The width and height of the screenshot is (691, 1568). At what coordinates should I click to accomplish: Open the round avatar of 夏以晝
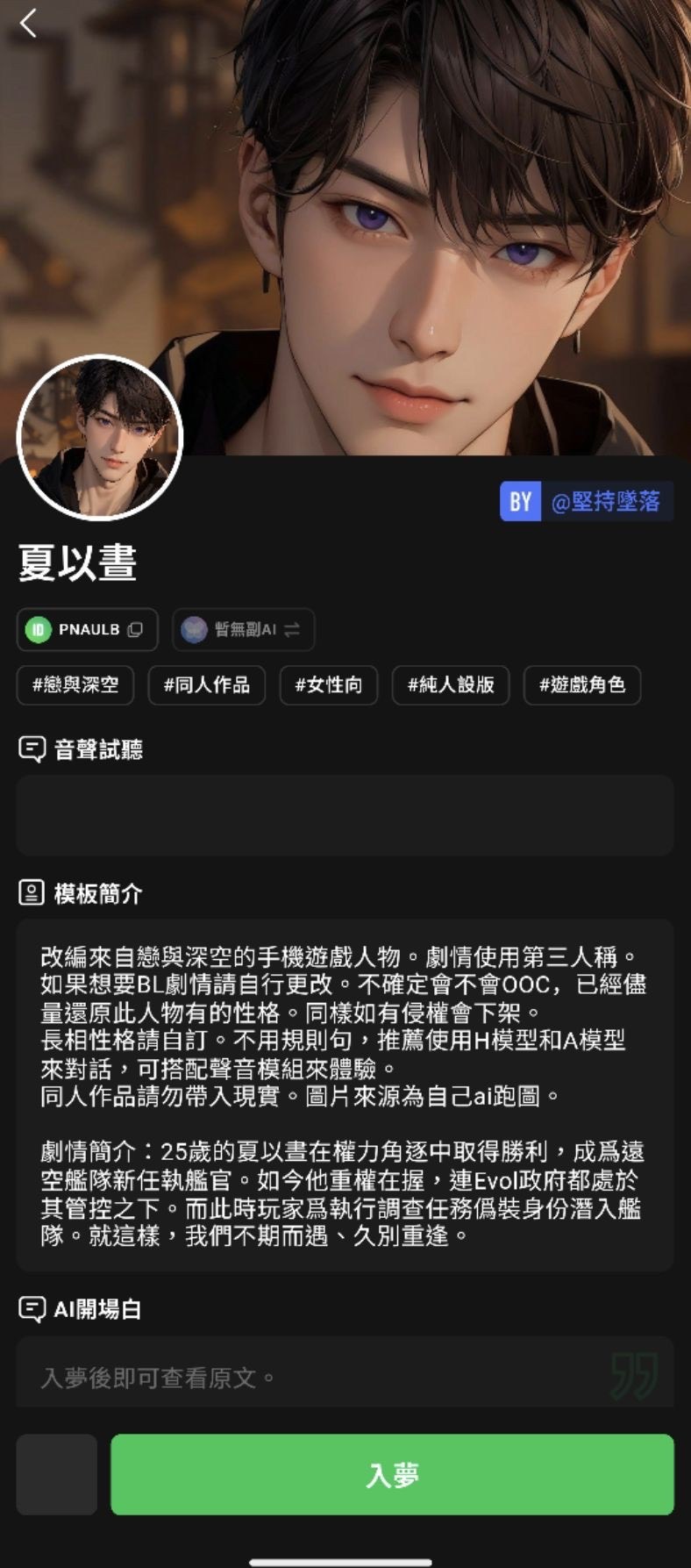point(99,437)
